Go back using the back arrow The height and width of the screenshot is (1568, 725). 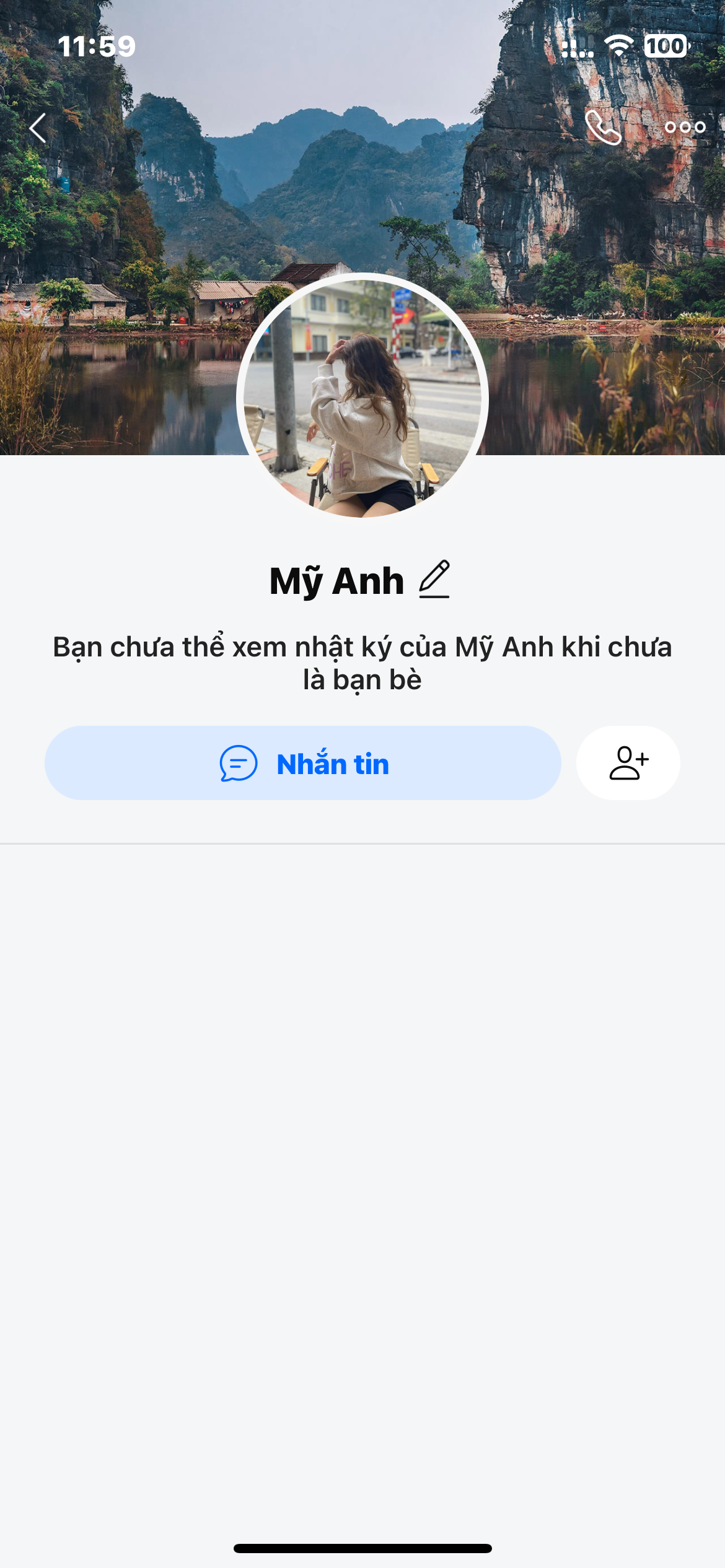[x=38, y=128]
